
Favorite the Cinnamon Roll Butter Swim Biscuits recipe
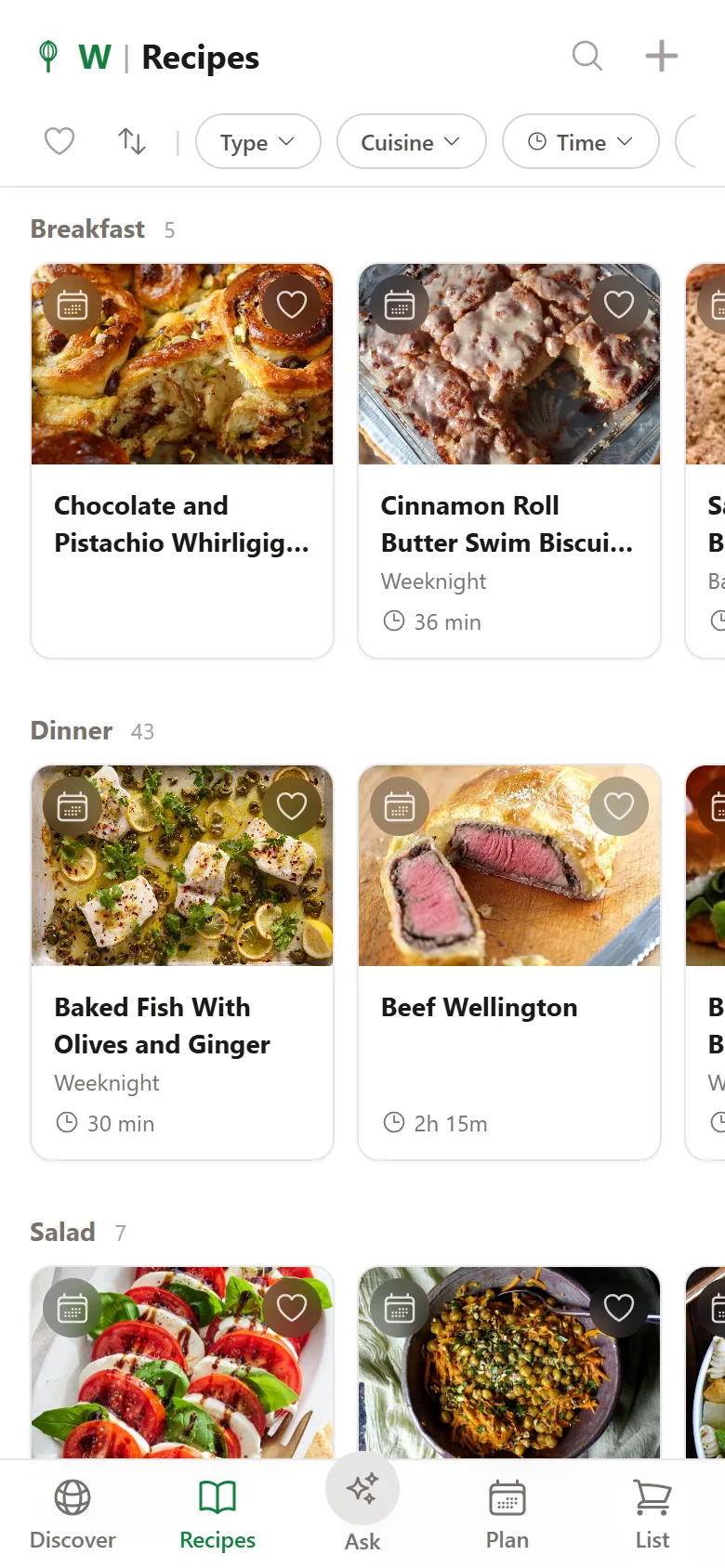pos(618,303)
